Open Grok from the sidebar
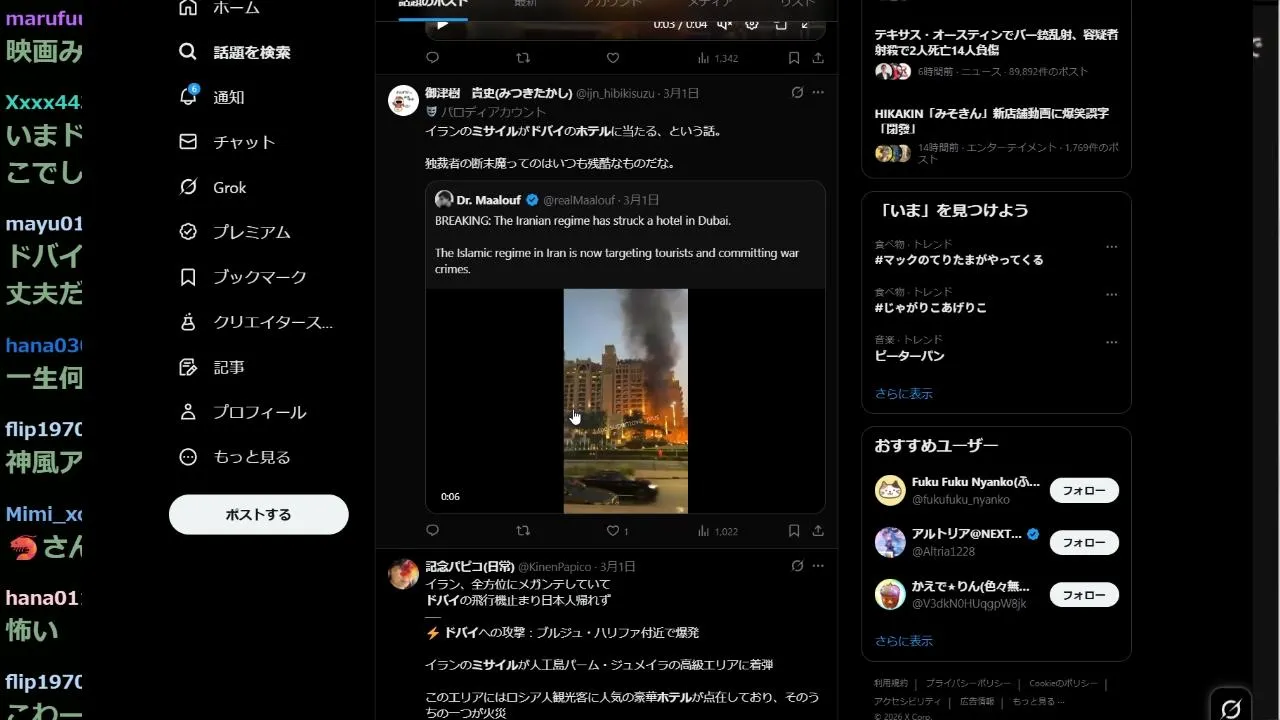 pos(229,187)
